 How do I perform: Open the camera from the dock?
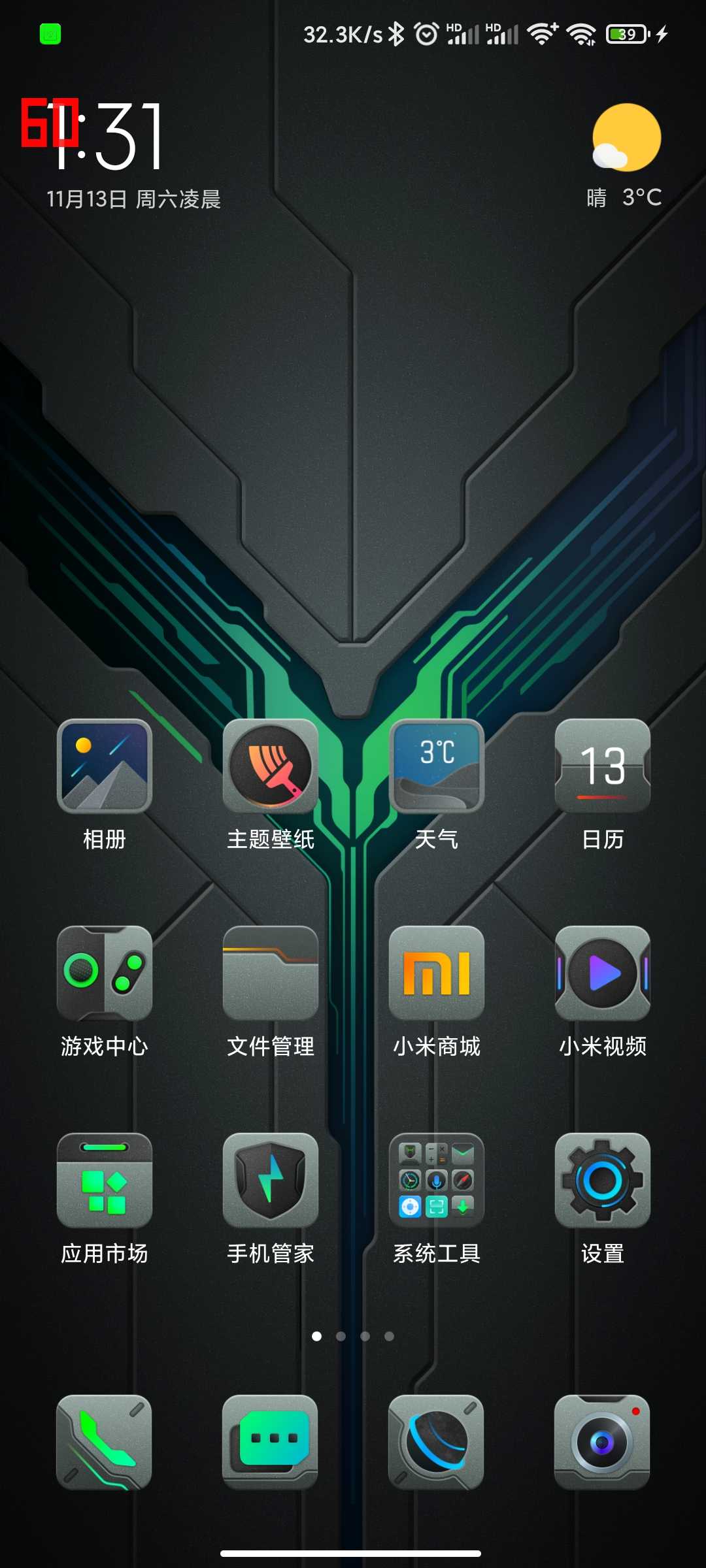coord(603,1442)
